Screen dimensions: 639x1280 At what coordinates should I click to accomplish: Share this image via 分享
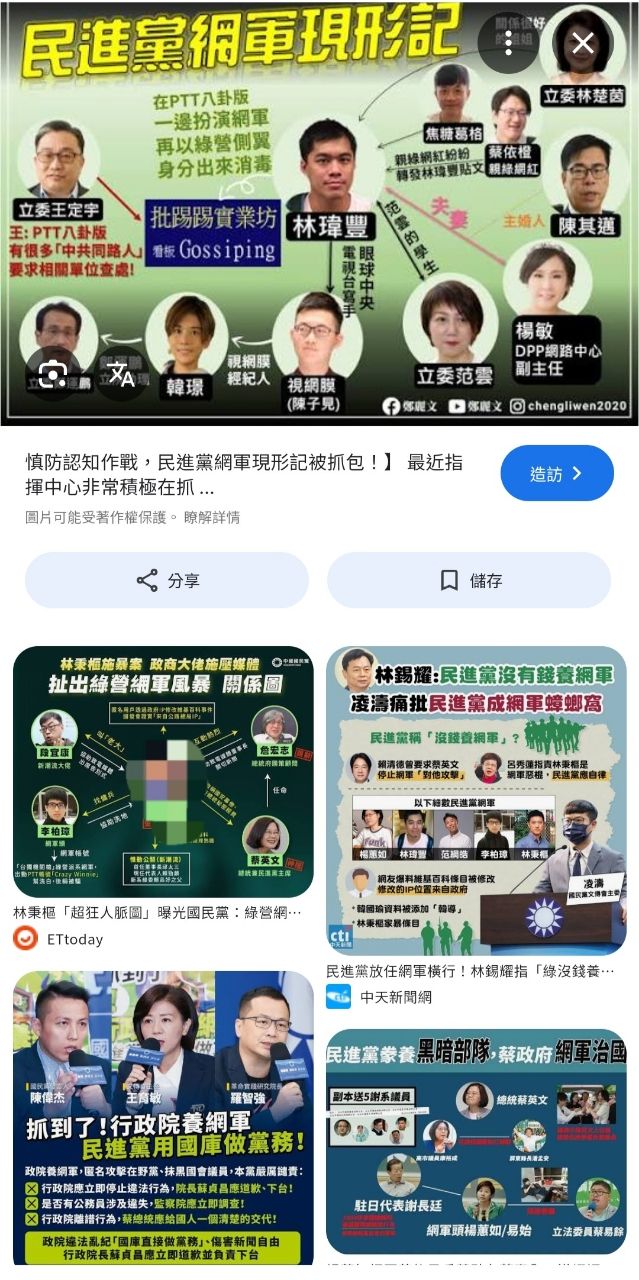coord(167,580)
